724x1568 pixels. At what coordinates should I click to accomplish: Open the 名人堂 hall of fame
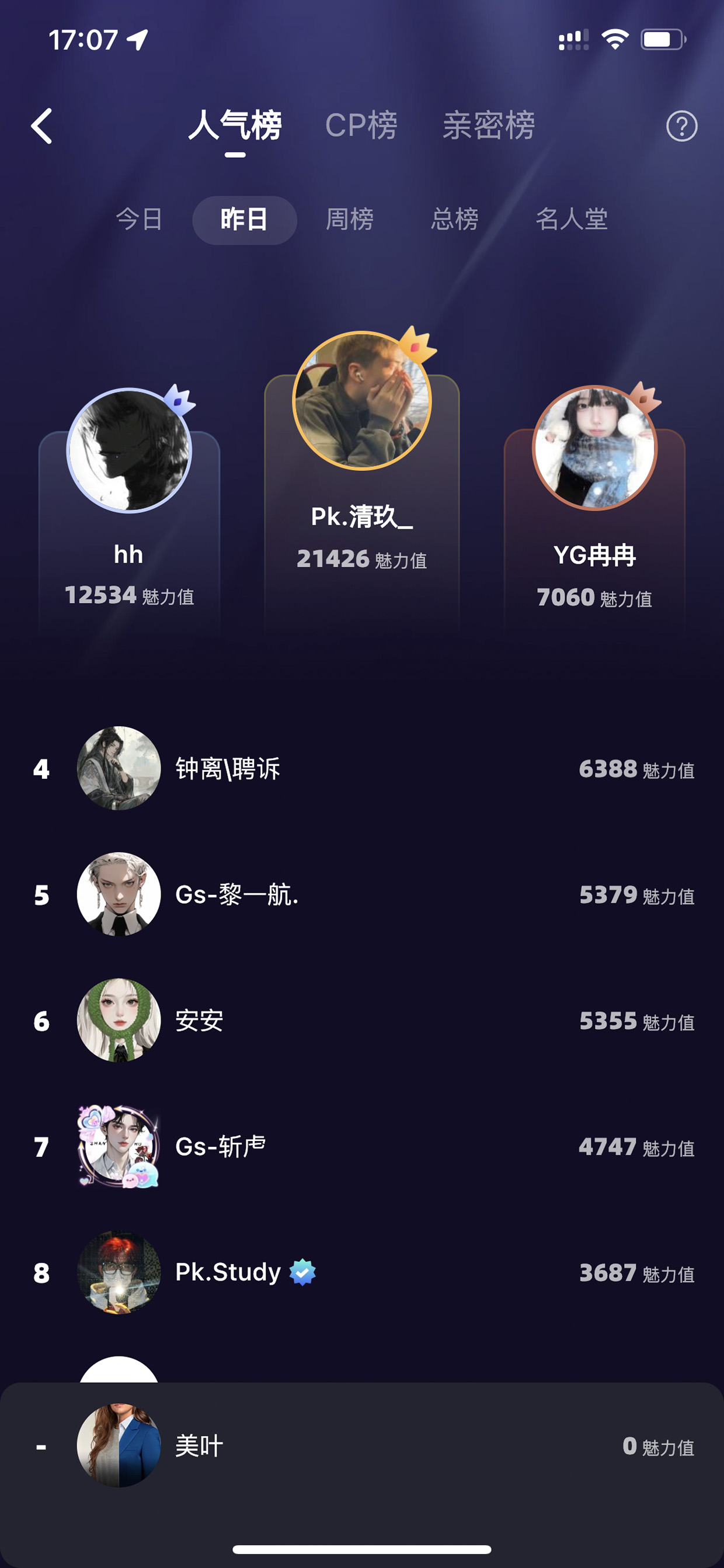point(572,219)
